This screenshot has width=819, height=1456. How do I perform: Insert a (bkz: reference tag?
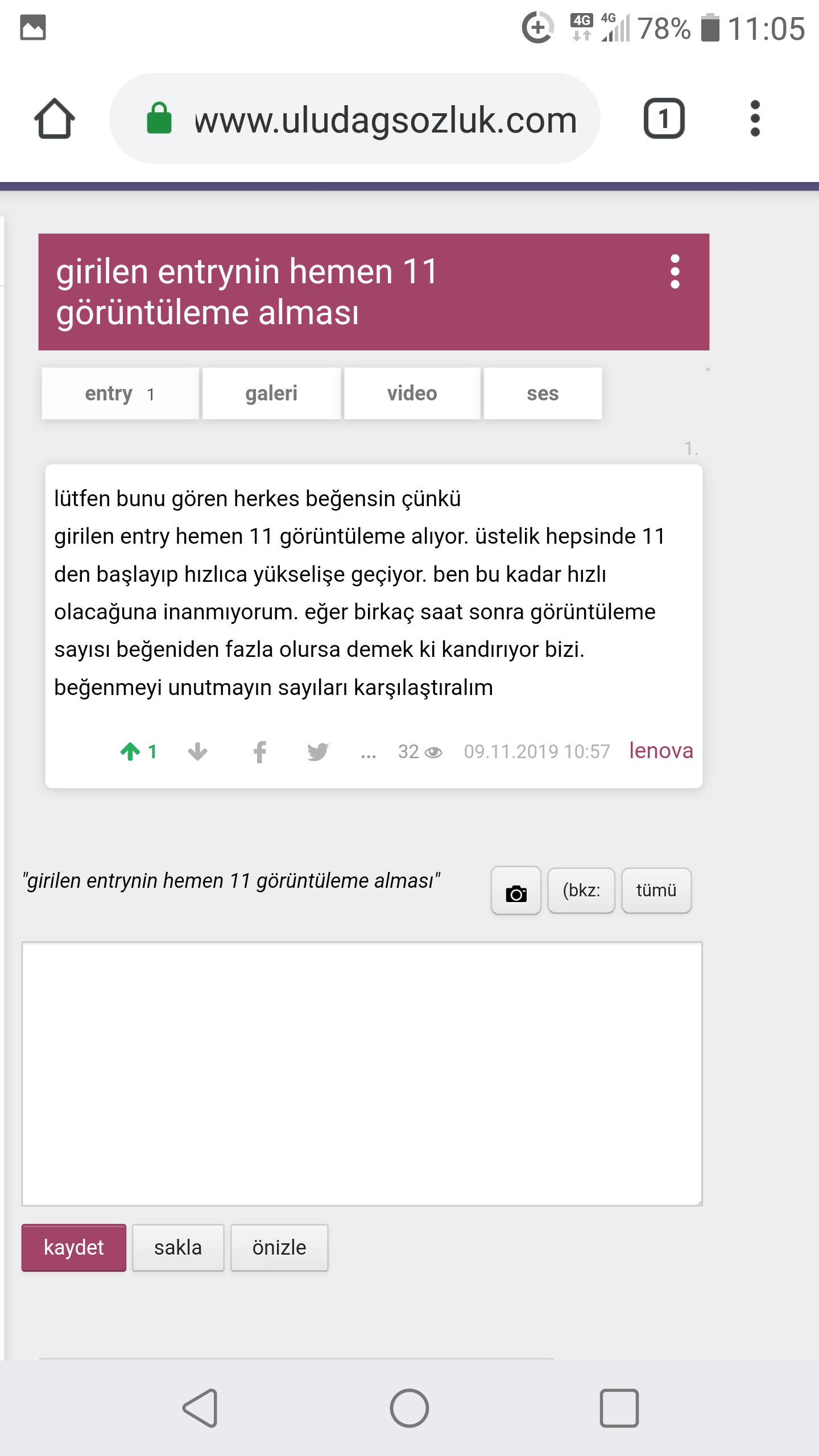[581, 891]
